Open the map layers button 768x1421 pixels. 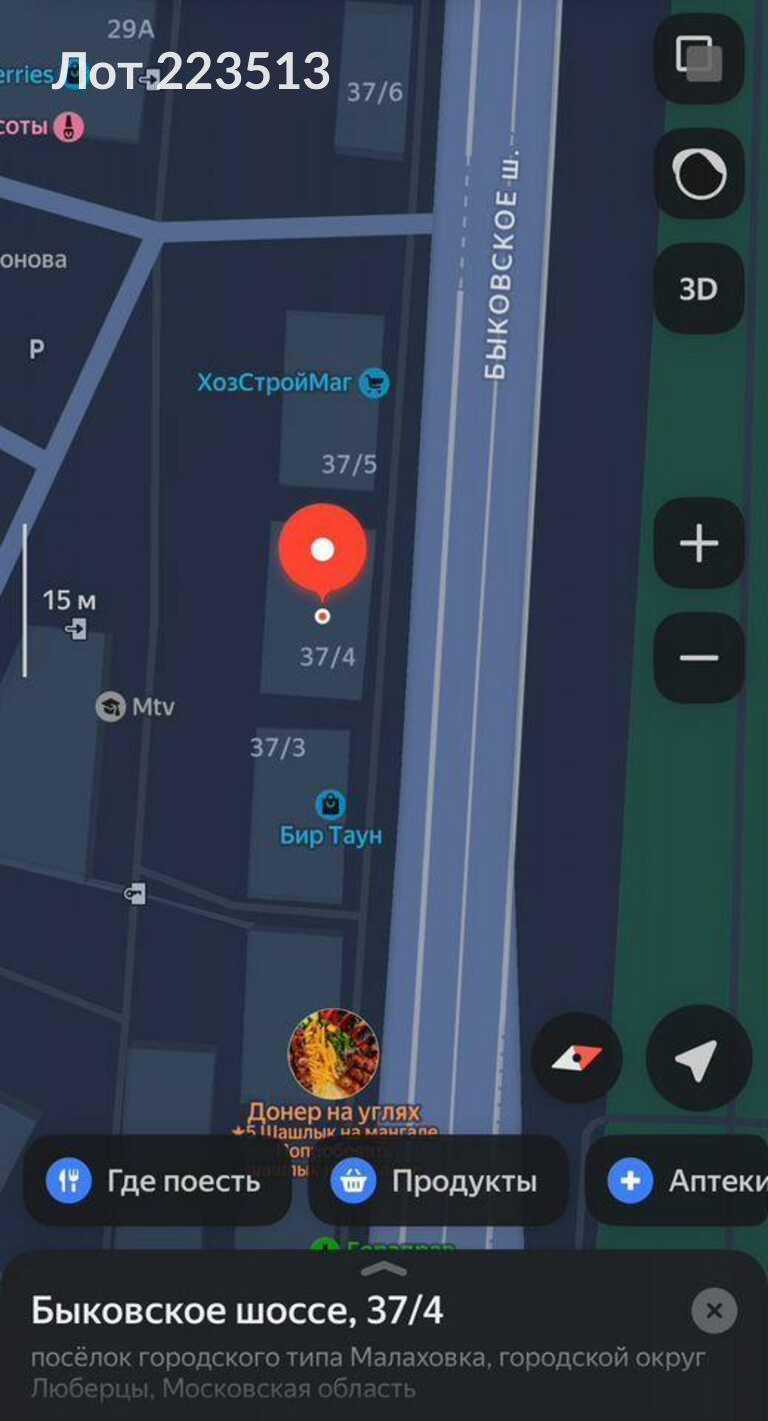click(x=698, y=59)
